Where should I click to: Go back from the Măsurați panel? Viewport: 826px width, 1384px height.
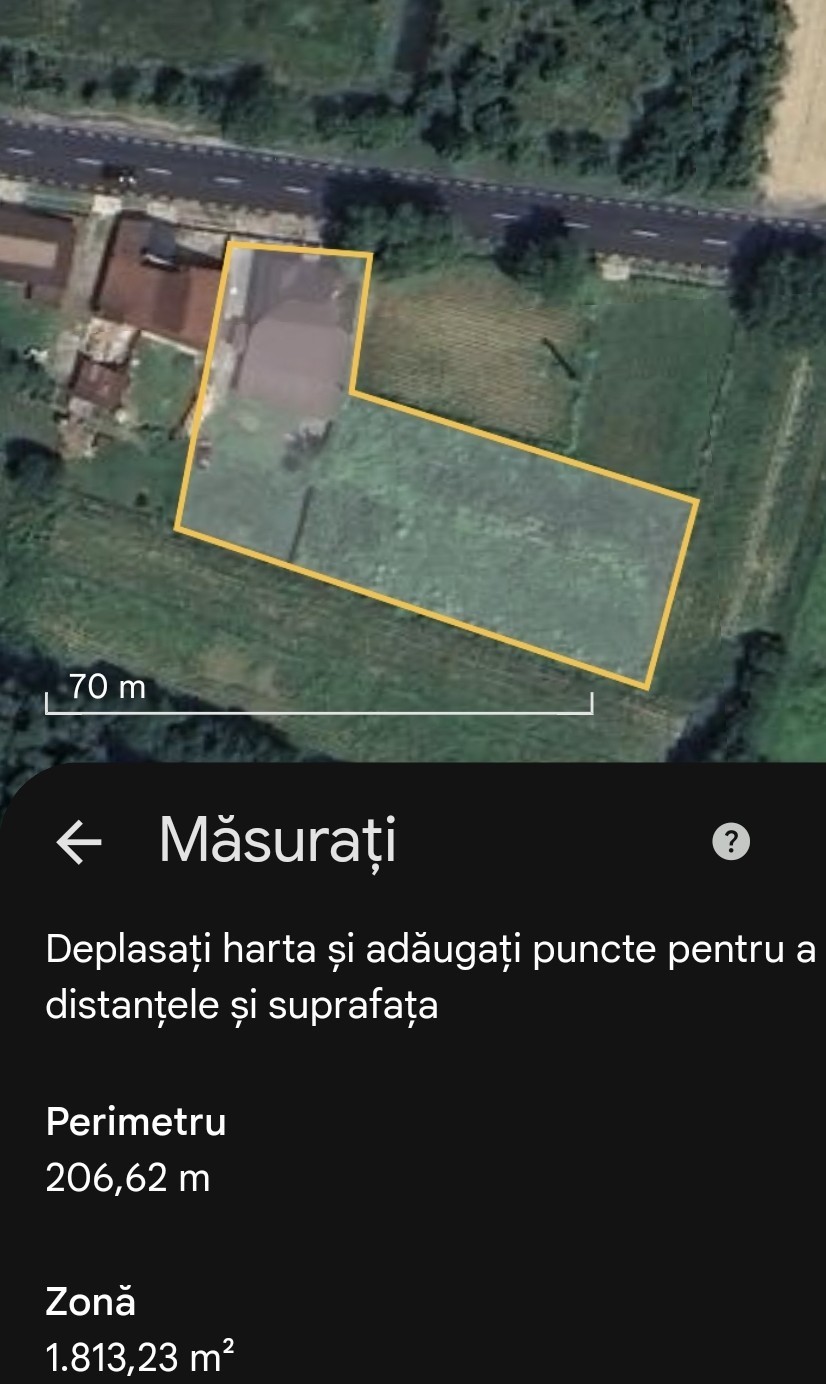79,842
